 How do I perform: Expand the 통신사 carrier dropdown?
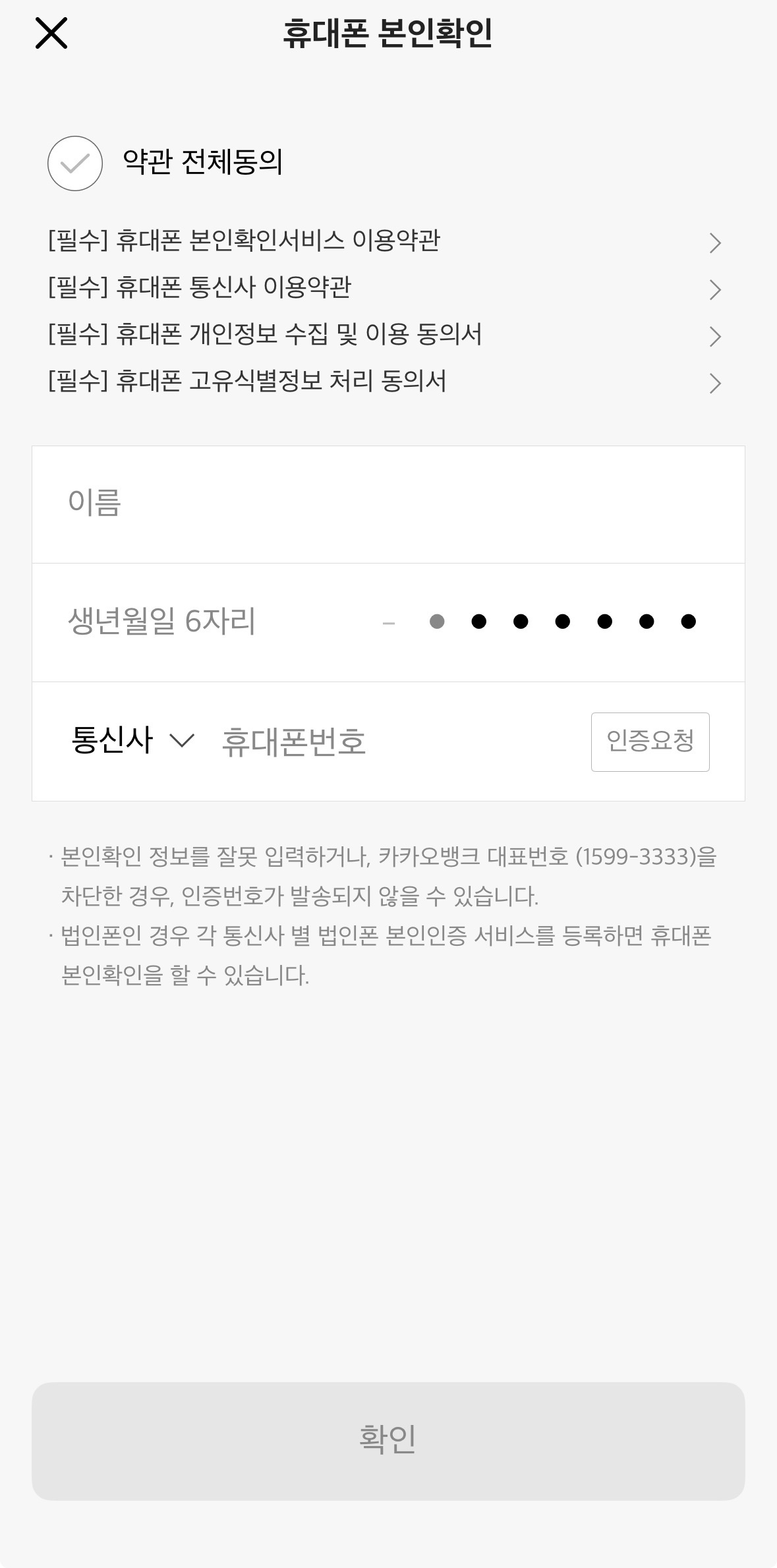[132, 740]
